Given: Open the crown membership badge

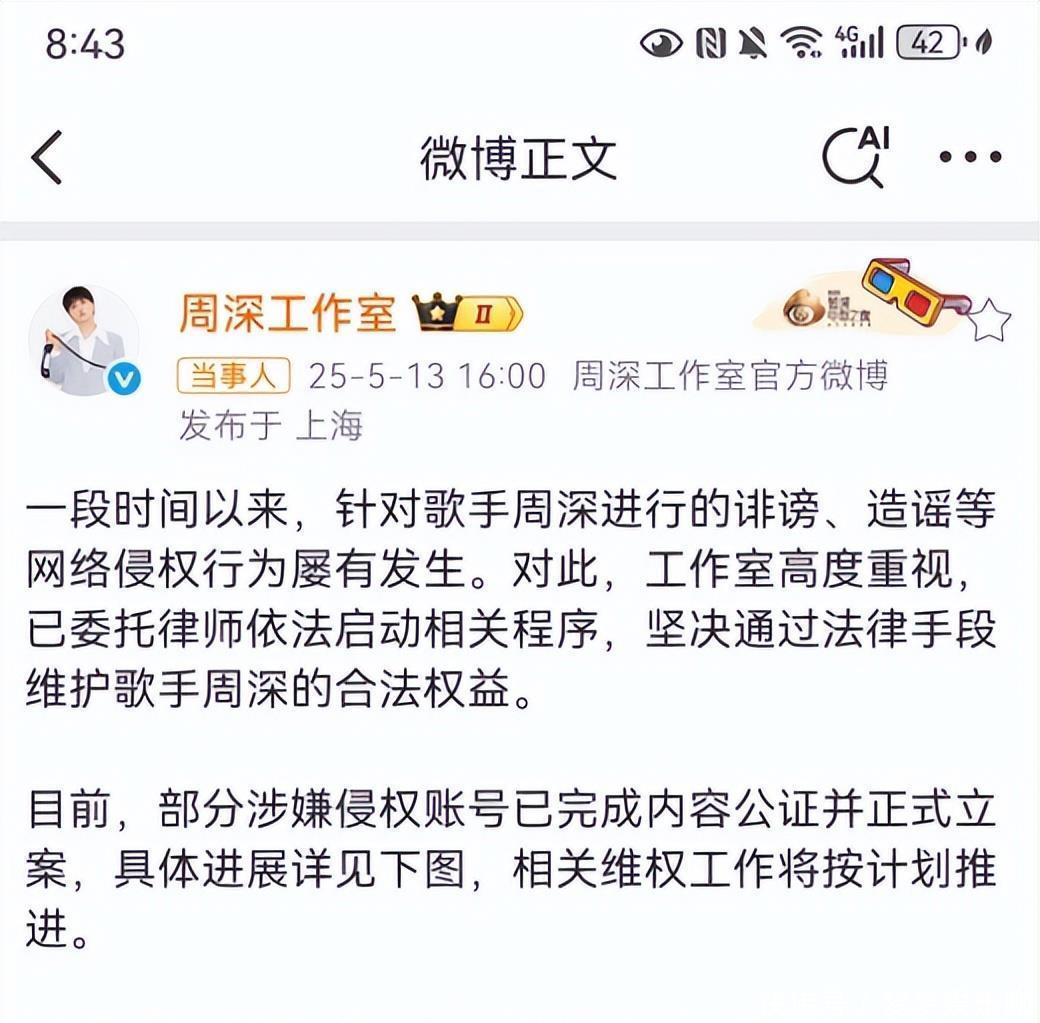Looking at the screenshot, I should click(468, 313).
